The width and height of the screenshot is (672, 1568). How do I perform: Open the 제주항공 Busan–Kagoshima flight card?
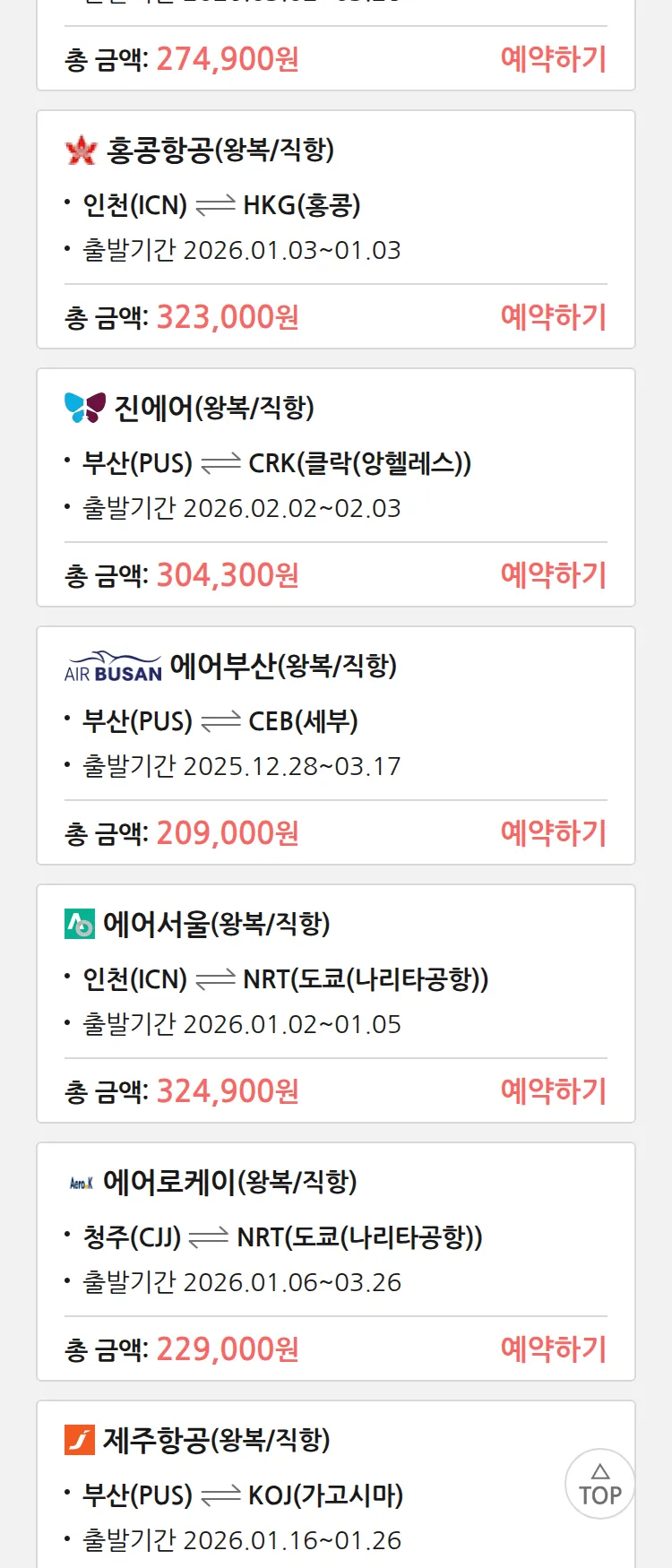click(269, 1487)
